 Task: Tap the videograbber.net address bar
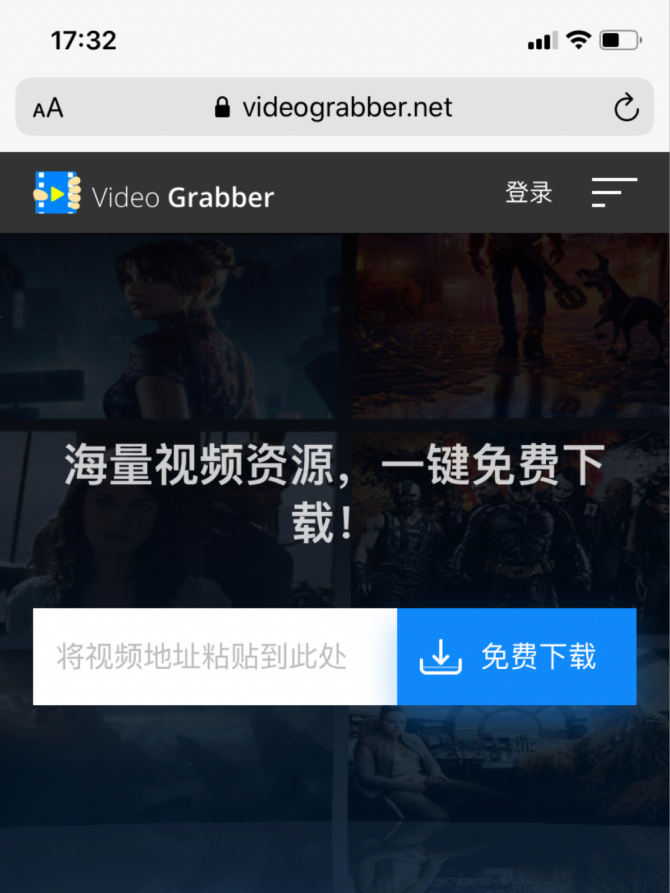[x=334, y=108]
